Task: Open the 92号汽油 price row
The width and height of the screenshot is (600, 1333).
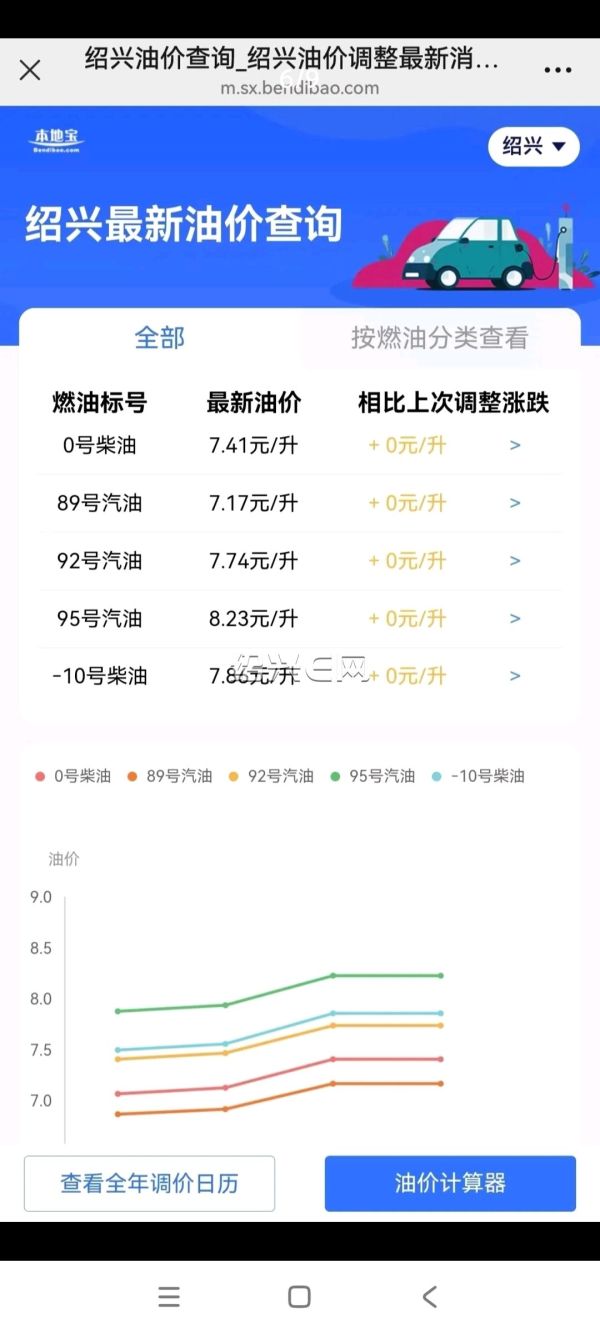Action: pyautogui.click(x=300, y=561)
